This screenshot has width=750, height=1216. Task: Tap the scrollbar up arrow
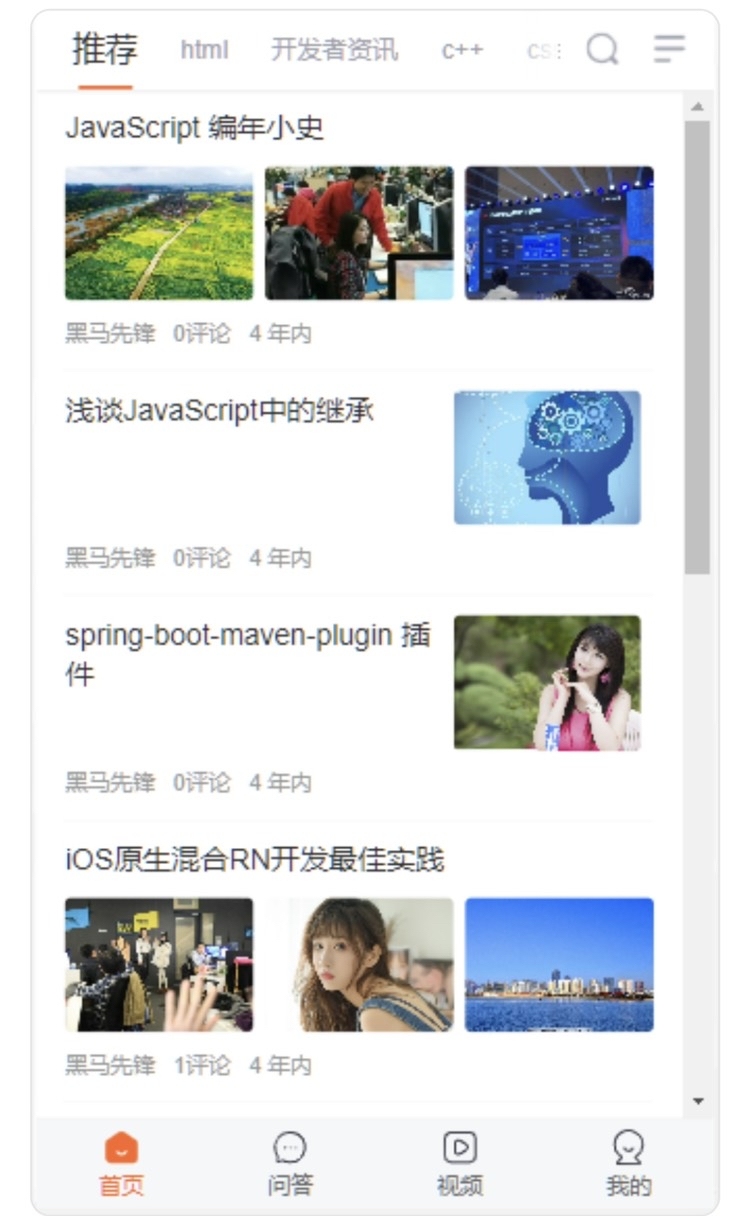tap(698, 106)
